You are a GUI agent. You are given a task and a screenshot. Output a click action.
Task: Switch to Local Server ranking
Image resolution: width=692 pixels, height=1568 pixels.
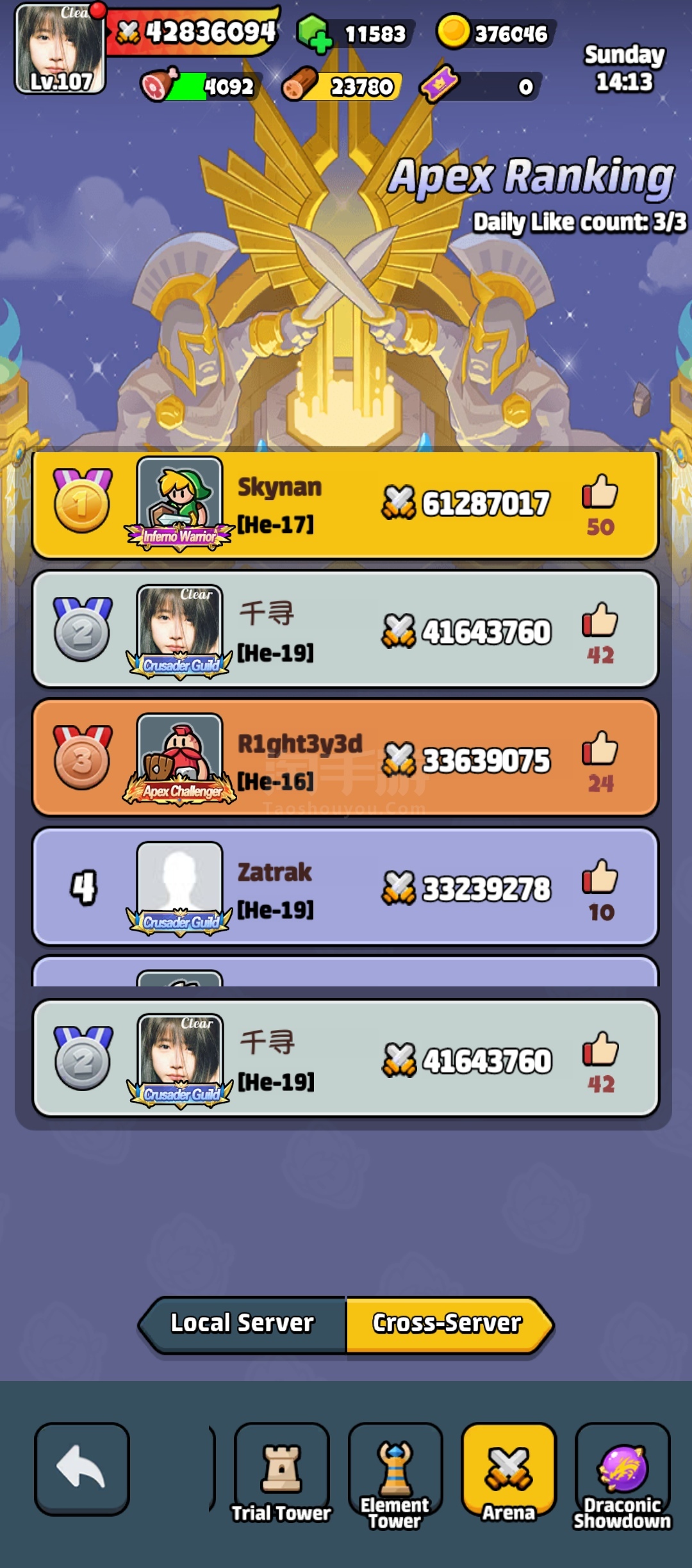pyautogui.click(x=243, y=1325)
